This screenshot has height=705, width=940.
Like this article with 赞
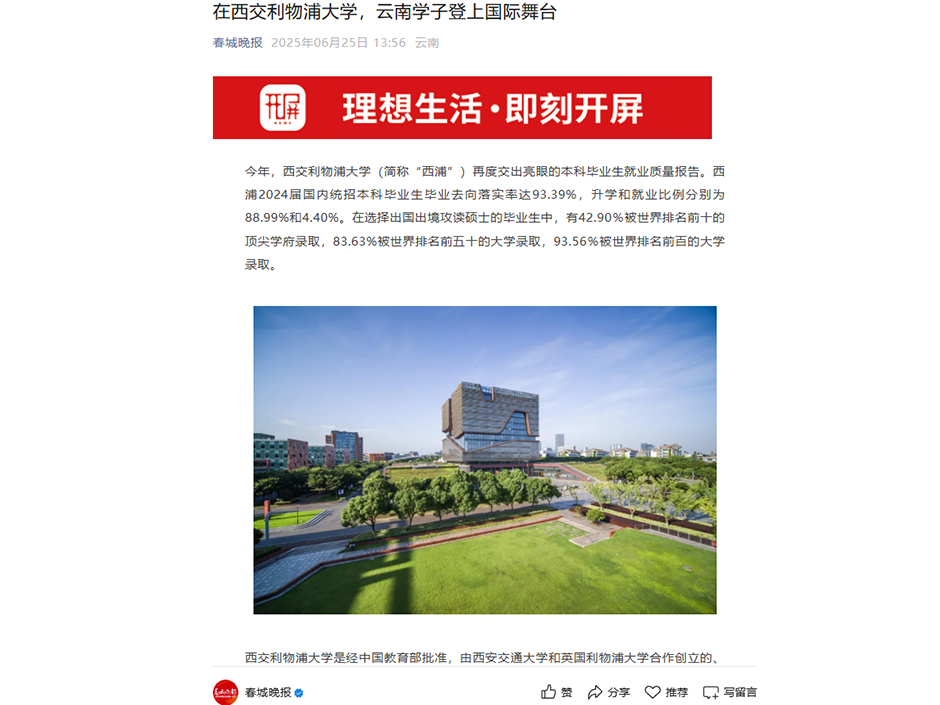557,692
